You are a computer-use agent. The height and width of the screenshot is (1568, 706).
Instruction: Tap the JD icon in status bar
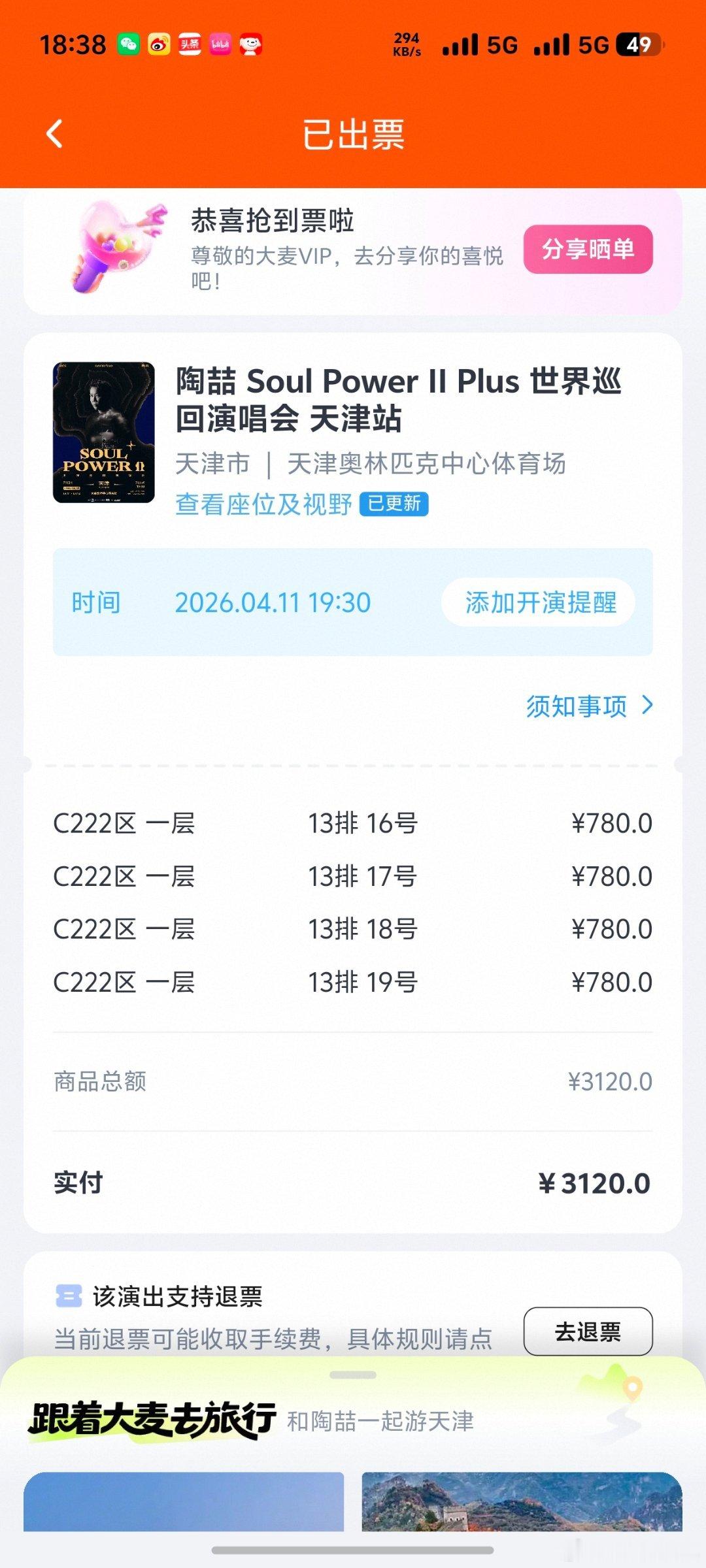pos(254,44)
